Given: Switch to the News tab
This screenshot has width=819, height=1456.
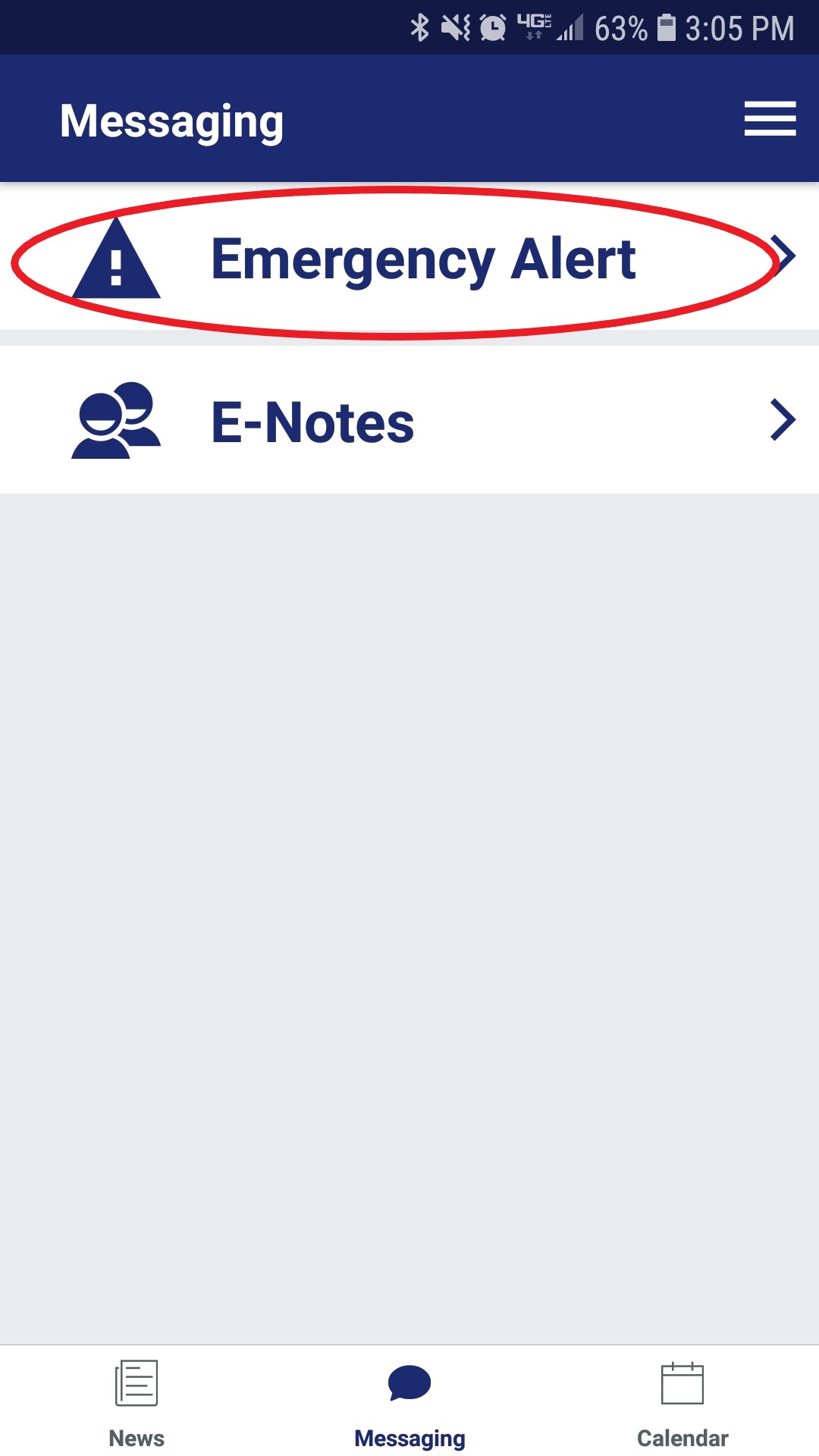Looking at the screenshot, I should [136, 1403].
